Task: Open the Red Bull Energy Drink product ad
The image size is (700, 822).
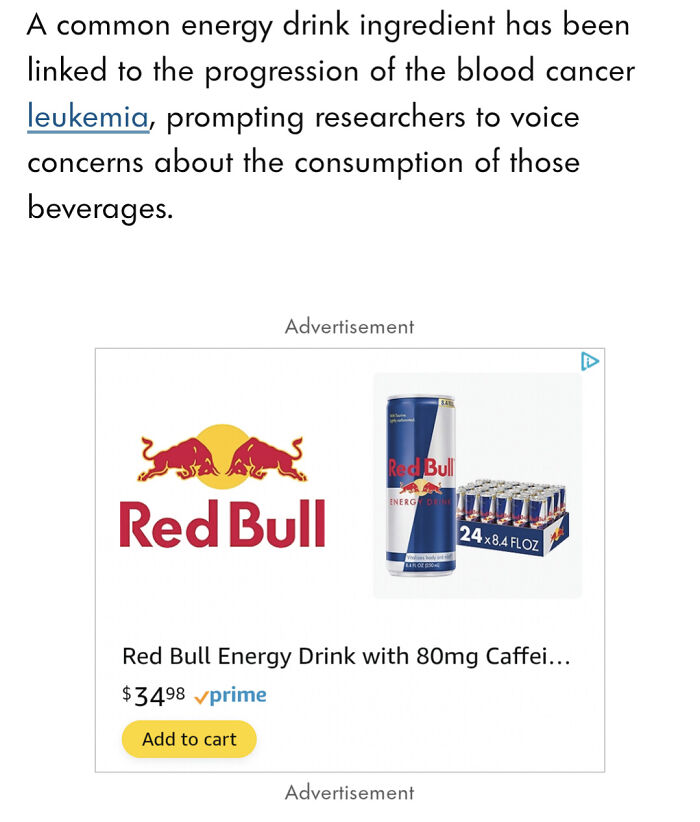Action: pyautogui.click(x=346, y=657)
